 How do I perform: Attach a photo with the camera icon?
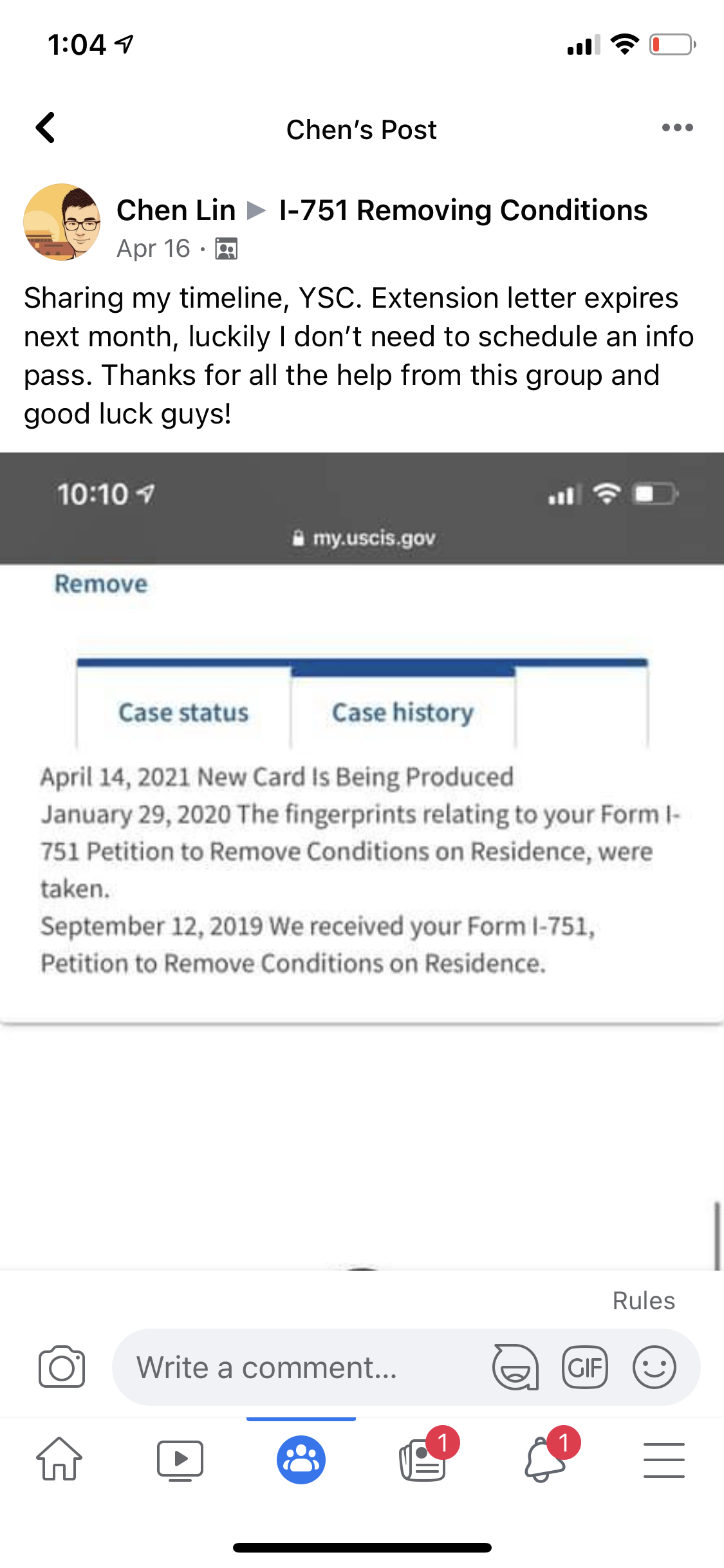click(x=62, y=1367)
